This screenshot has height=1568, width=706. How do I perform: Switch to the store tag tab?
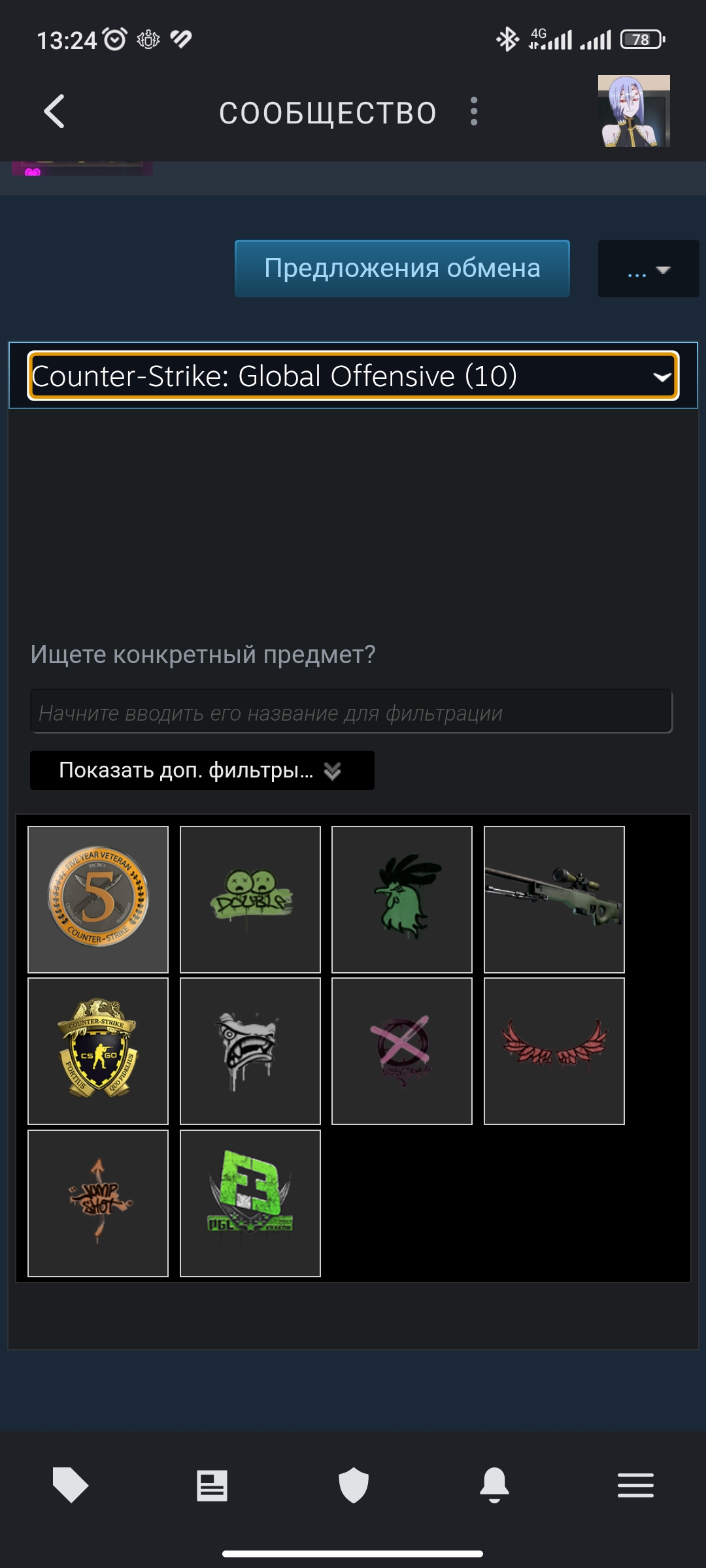tap(71, 1486)
